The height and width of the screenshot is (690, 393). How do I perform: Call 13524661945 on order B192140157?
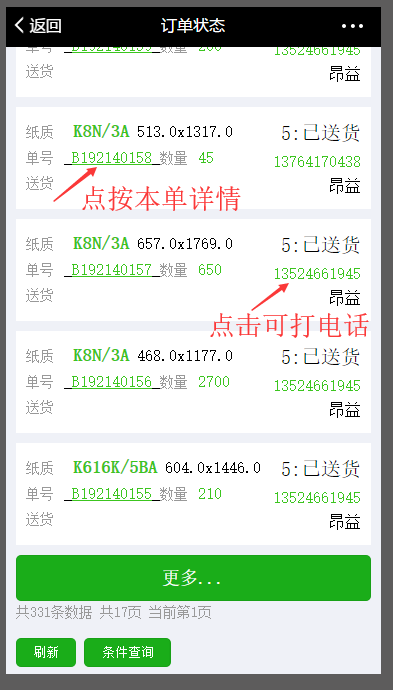click(317, 274)
